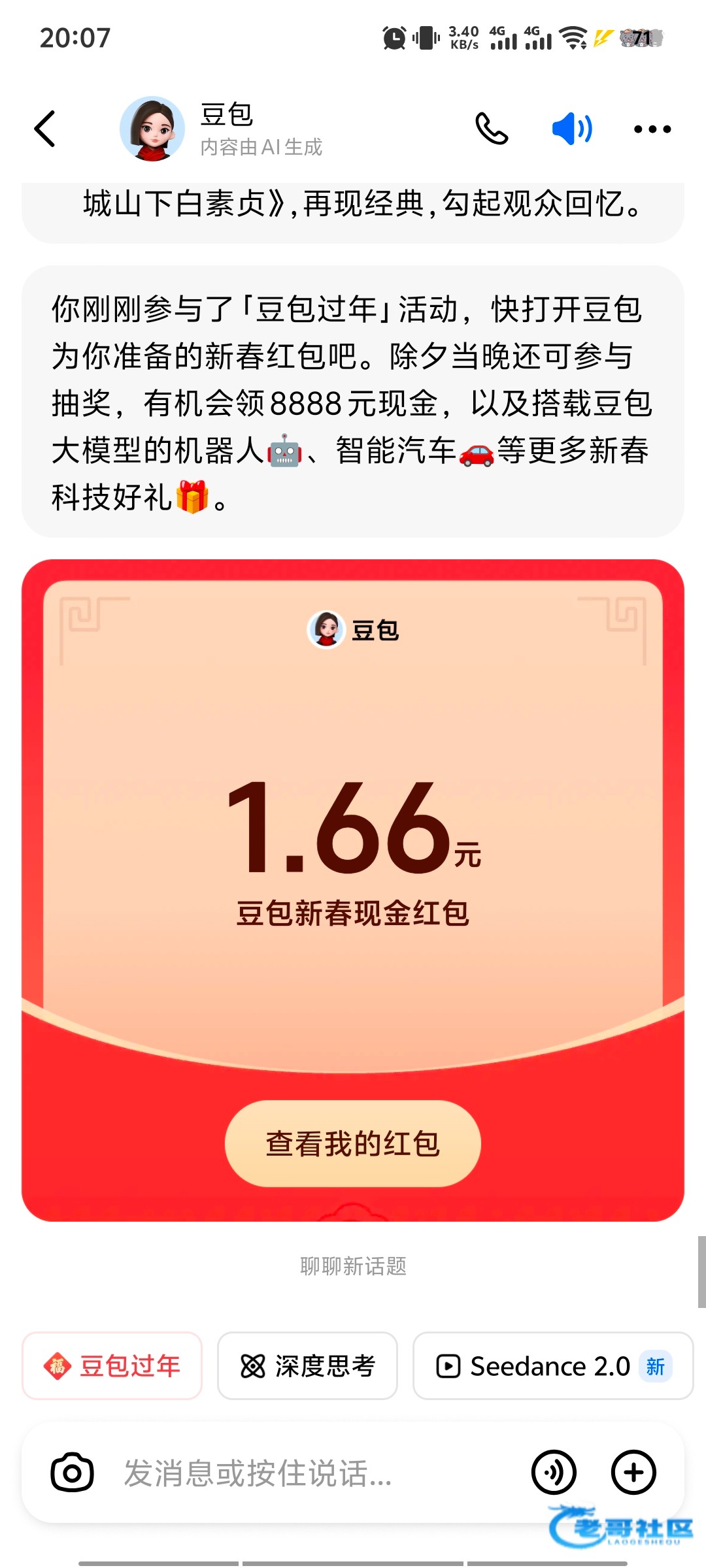Open the camera icon in input bar

click(x=72, y=1473)
